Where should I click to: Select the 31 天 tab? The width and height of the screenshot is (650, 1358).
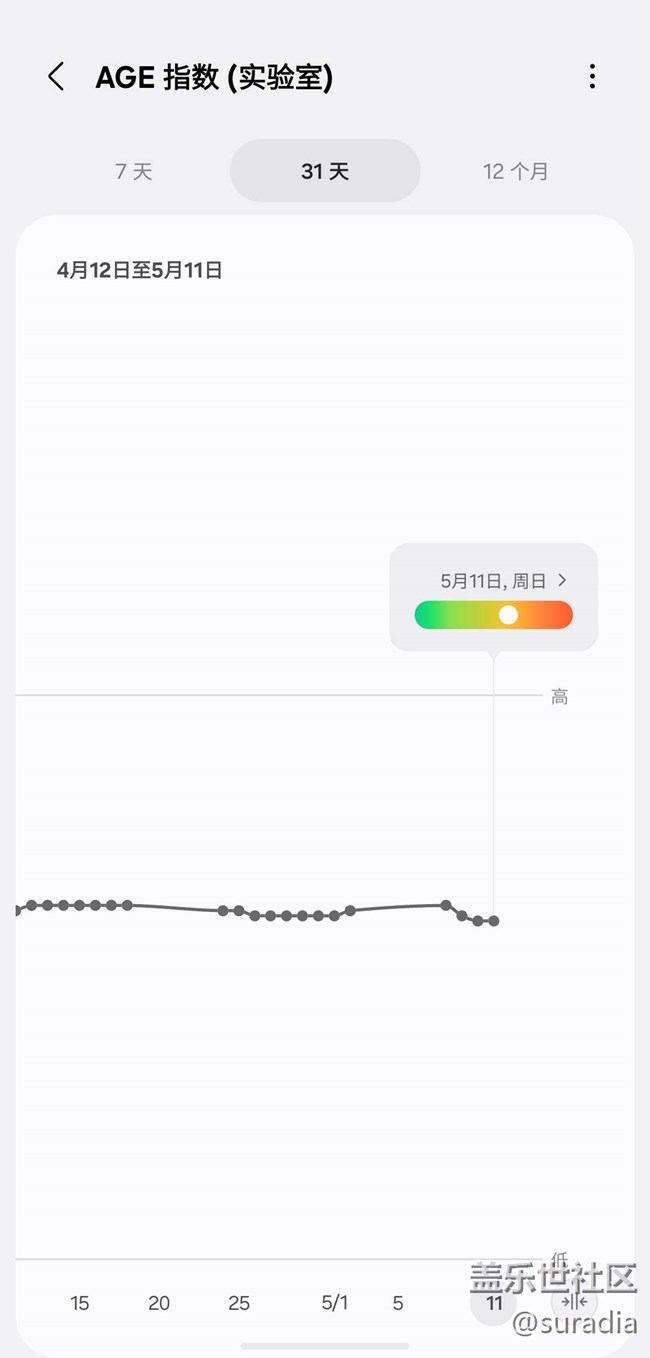(325, 171)
